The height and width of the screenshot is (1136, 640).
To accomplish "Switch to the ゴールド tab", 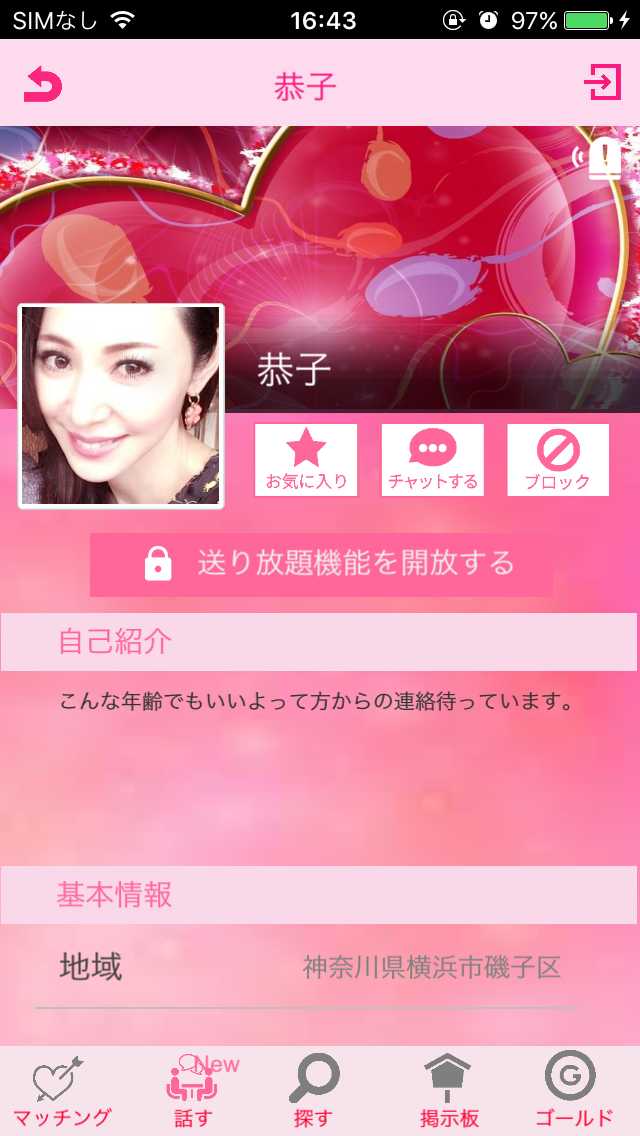I will coord(573,1092).
